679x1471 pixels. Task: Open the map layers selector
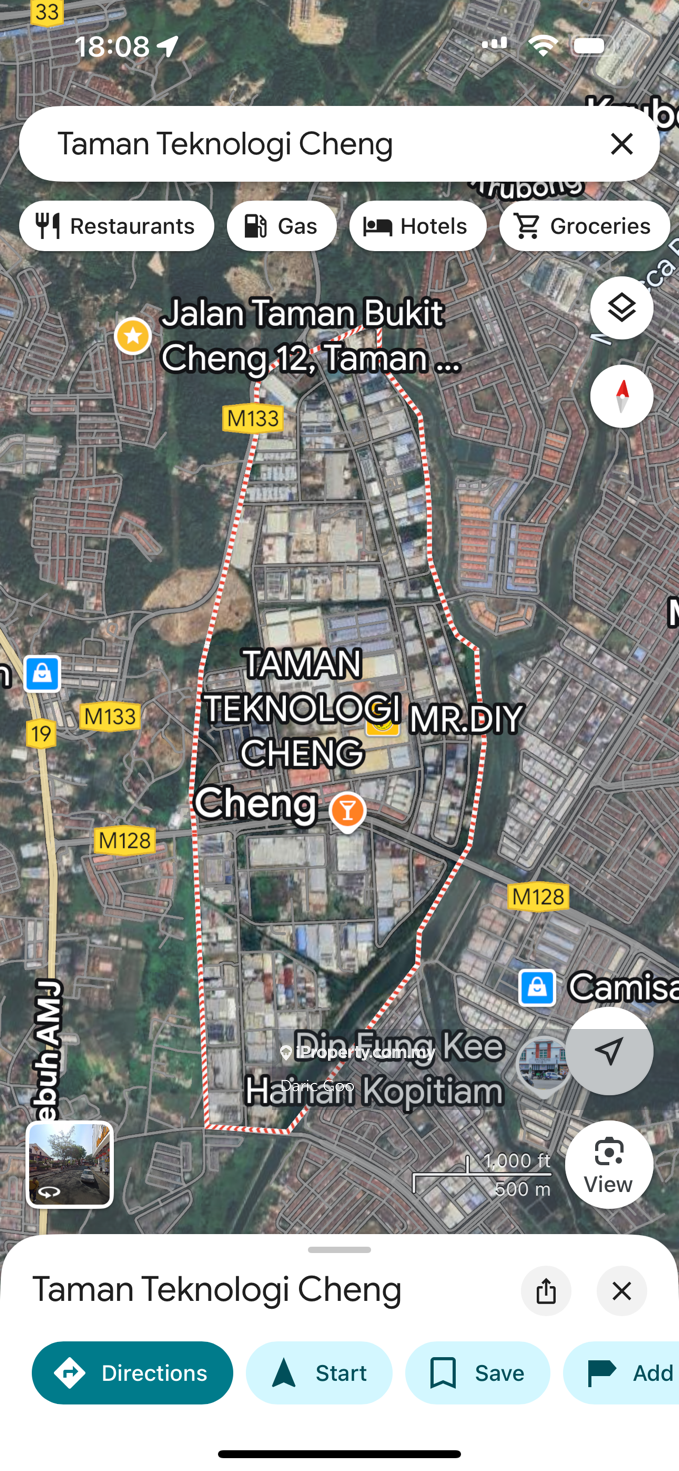coord(621,308)
